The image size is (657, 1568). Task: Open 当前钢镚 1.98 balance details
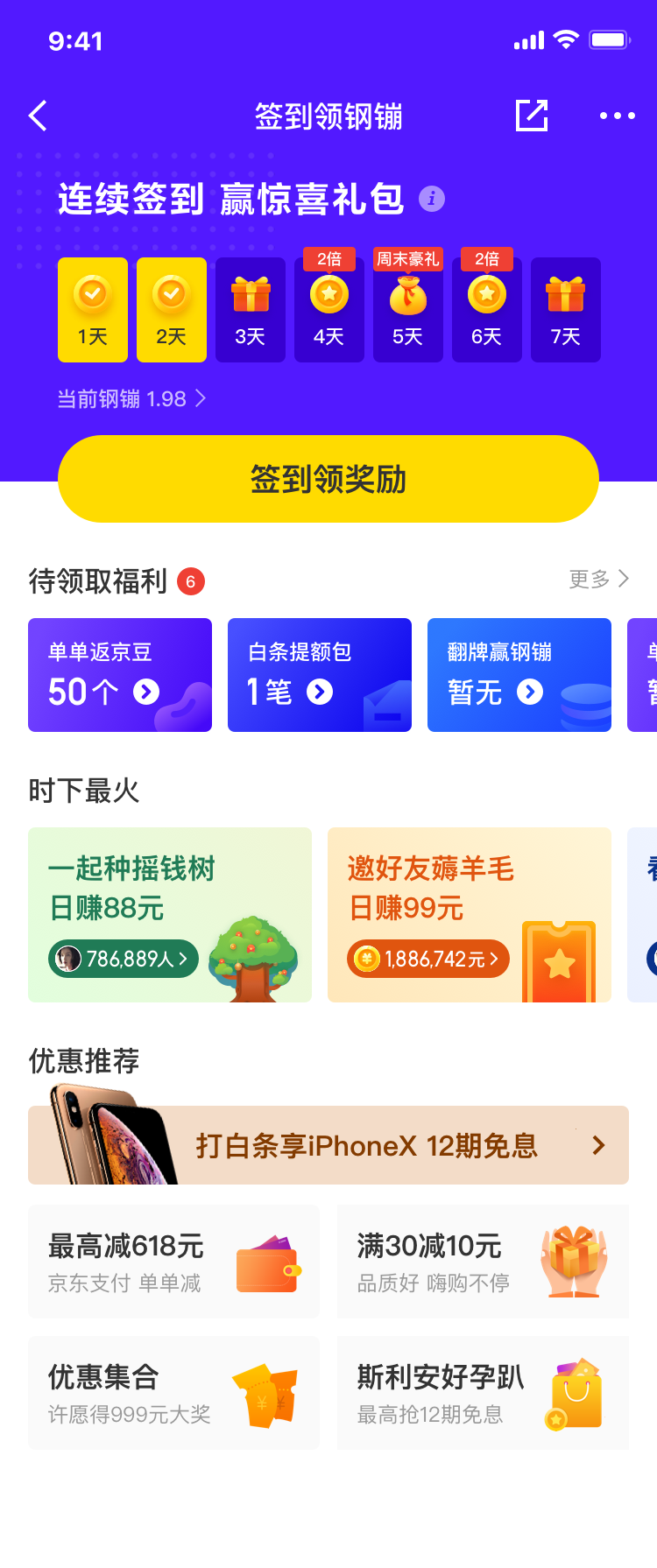pos(131,399)
